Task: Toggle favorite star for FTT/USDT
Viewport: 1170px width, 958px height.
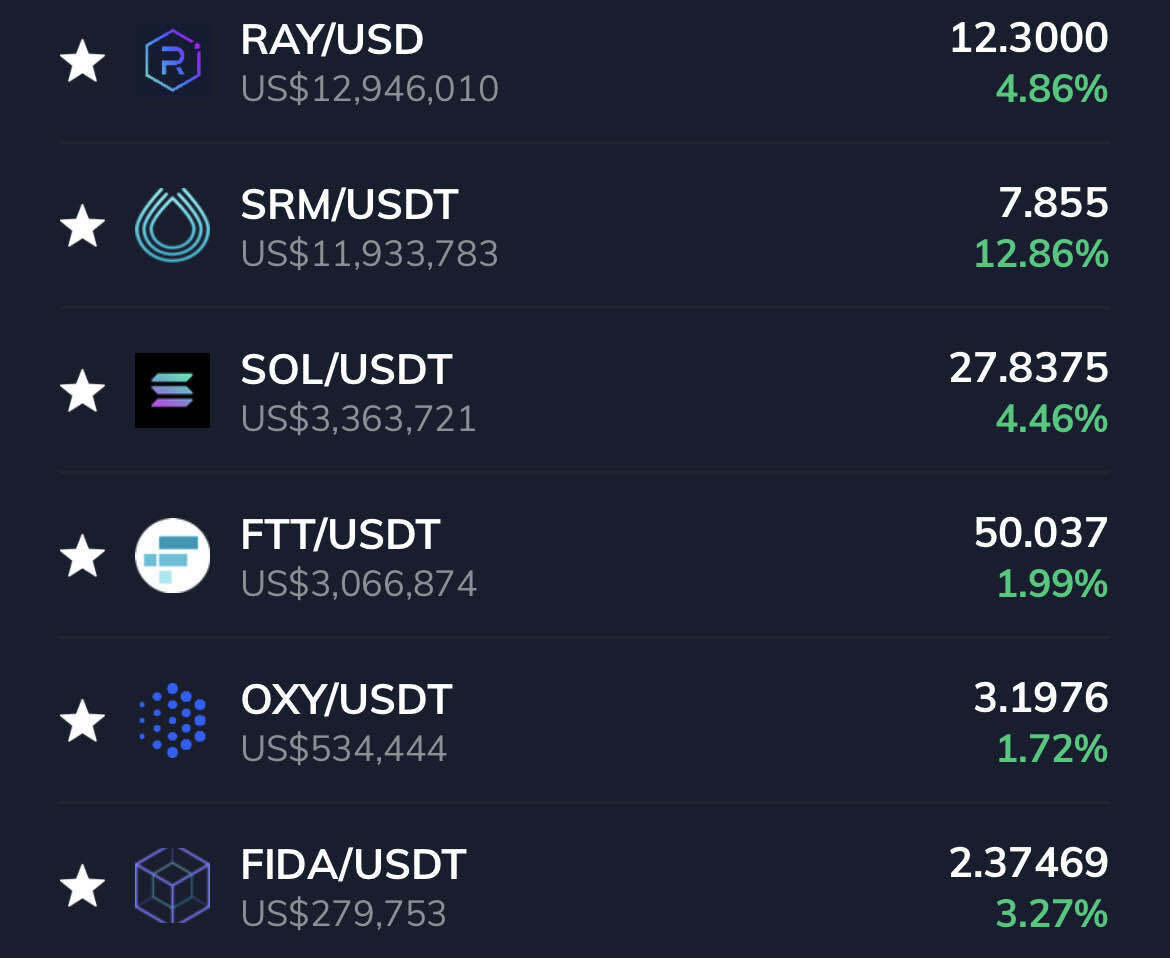Action: pos(83,556)
